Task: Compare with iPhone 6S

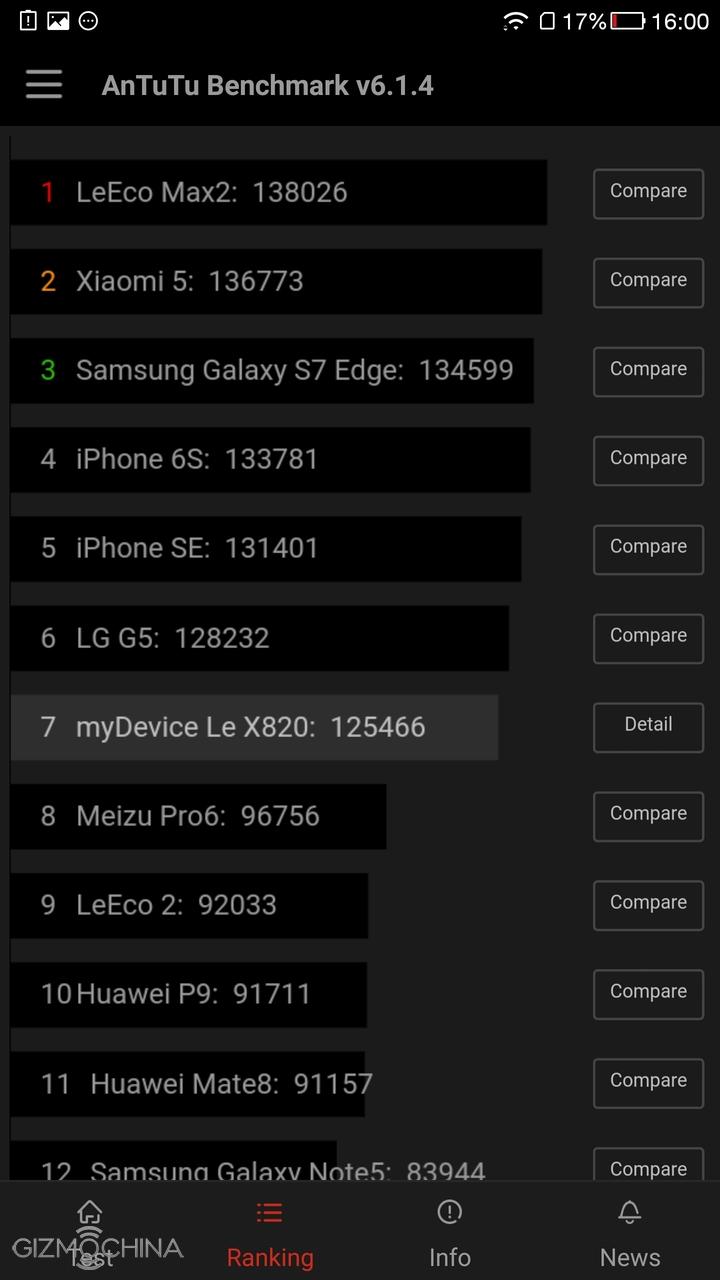Action: pos(648,460)
